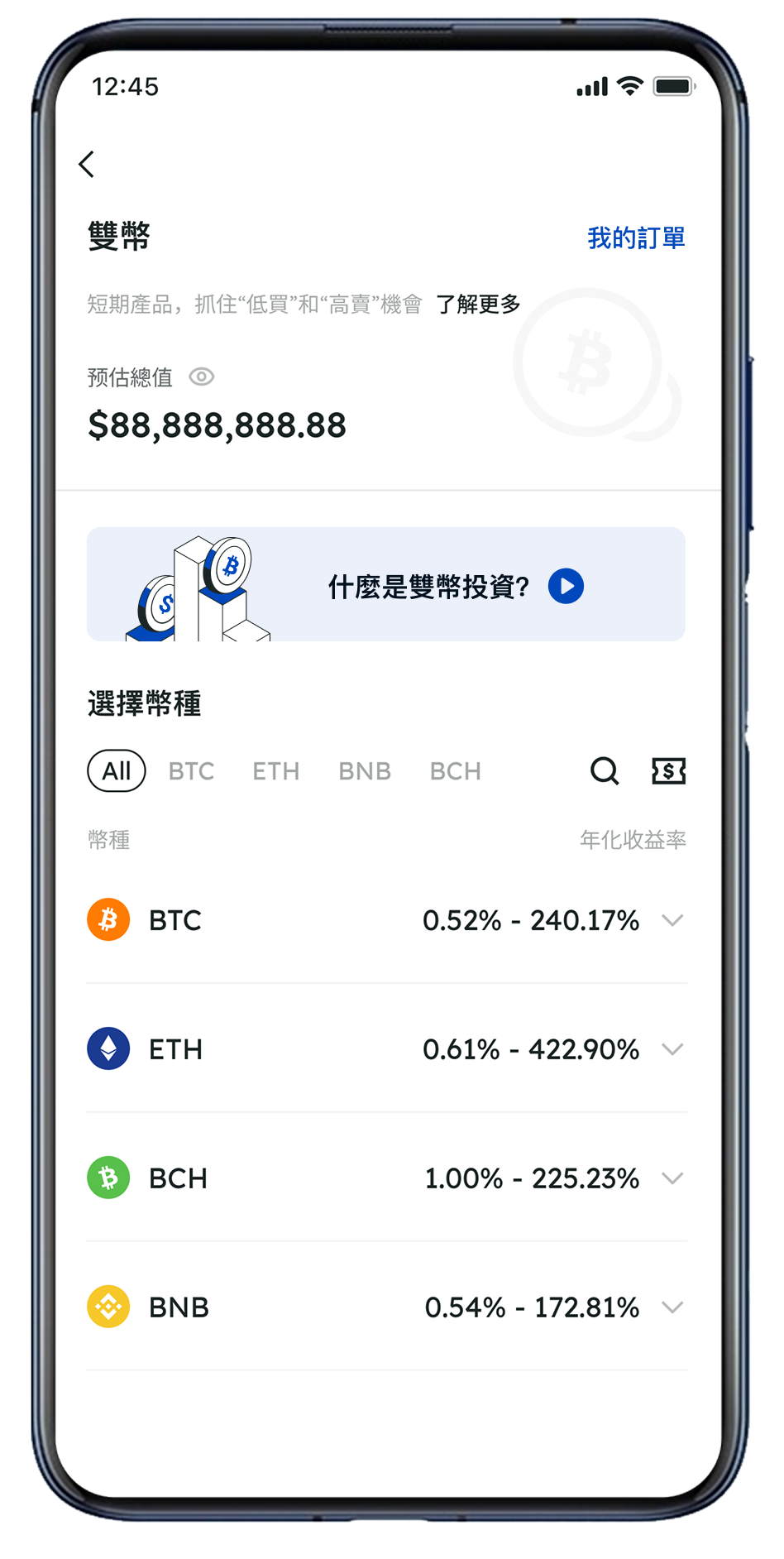Expand the BCH row in list
The width and height of the screenshot is (784, 1559).
672,1178
